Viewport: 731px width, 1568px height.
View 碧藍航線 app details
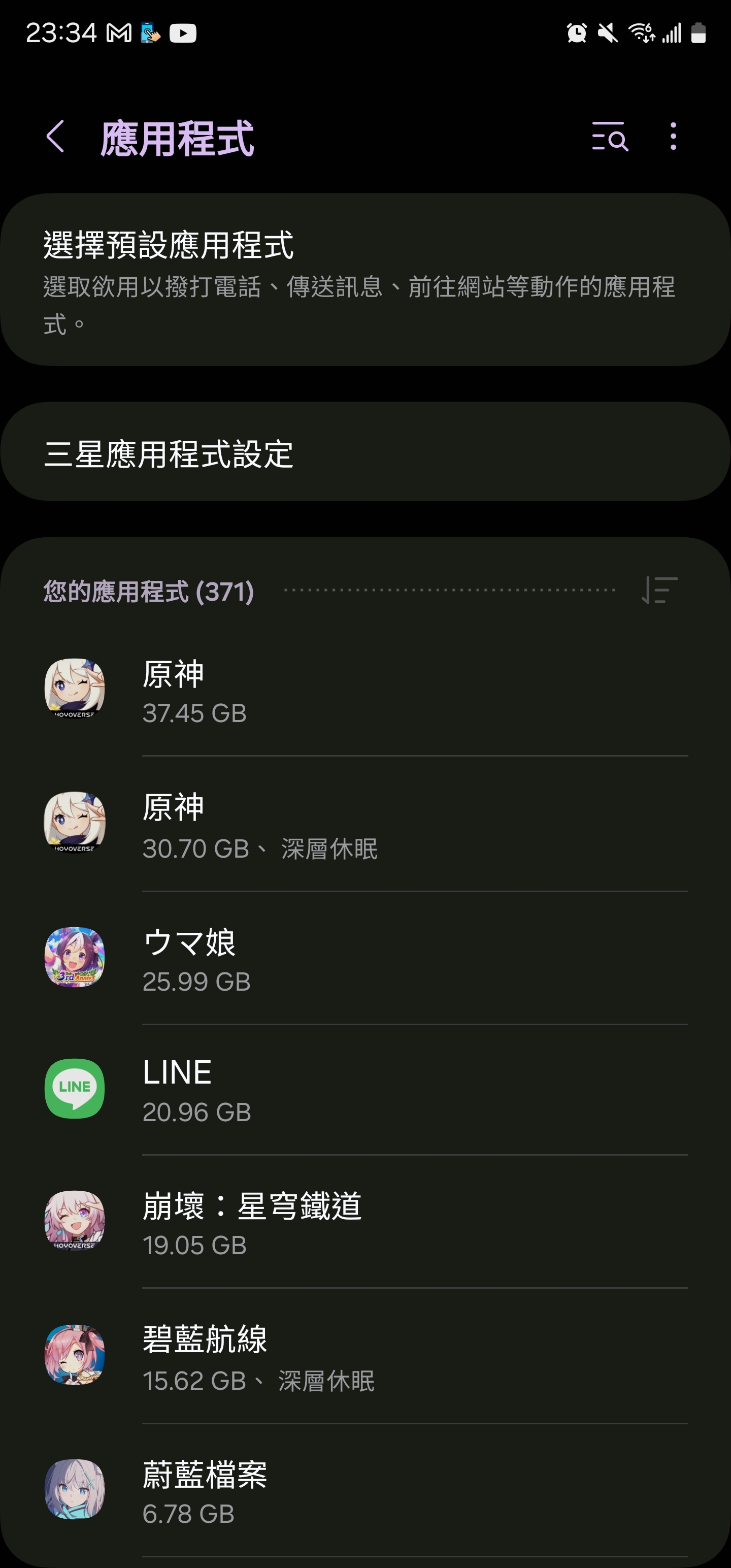(x=365, y=1357)
